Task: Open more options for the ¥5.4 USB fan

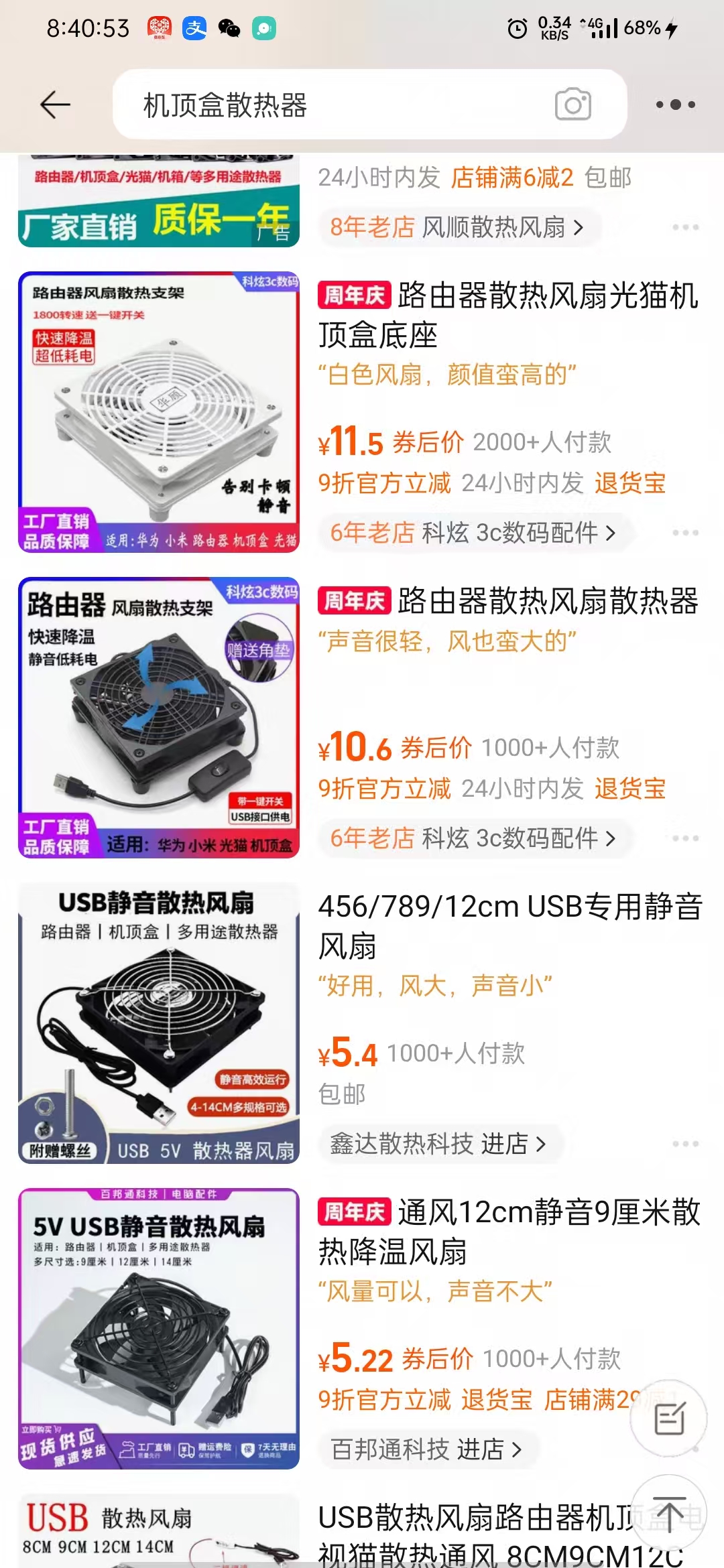Action: tap(685, 1144)
